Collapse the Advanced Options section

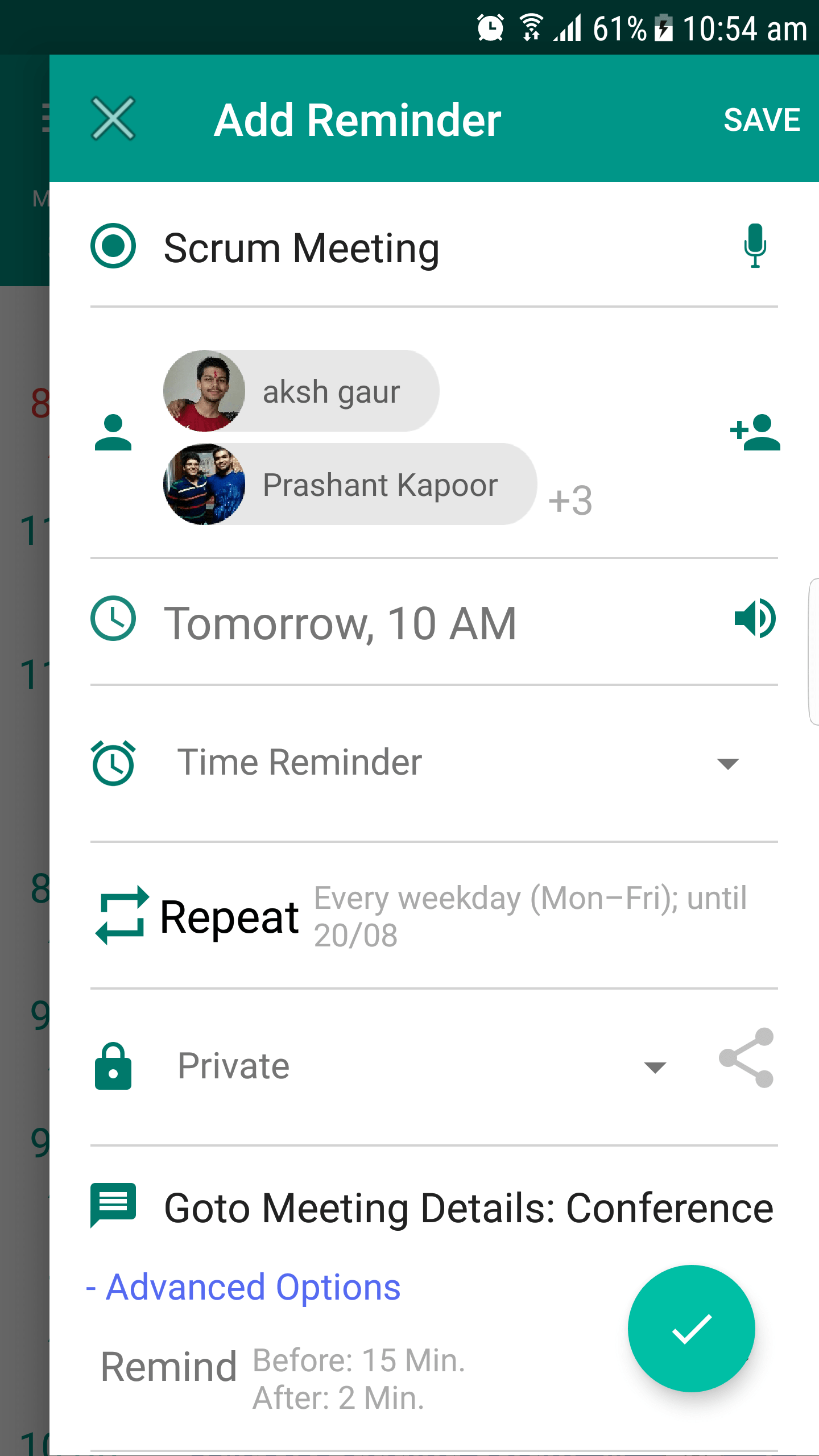245,1287
